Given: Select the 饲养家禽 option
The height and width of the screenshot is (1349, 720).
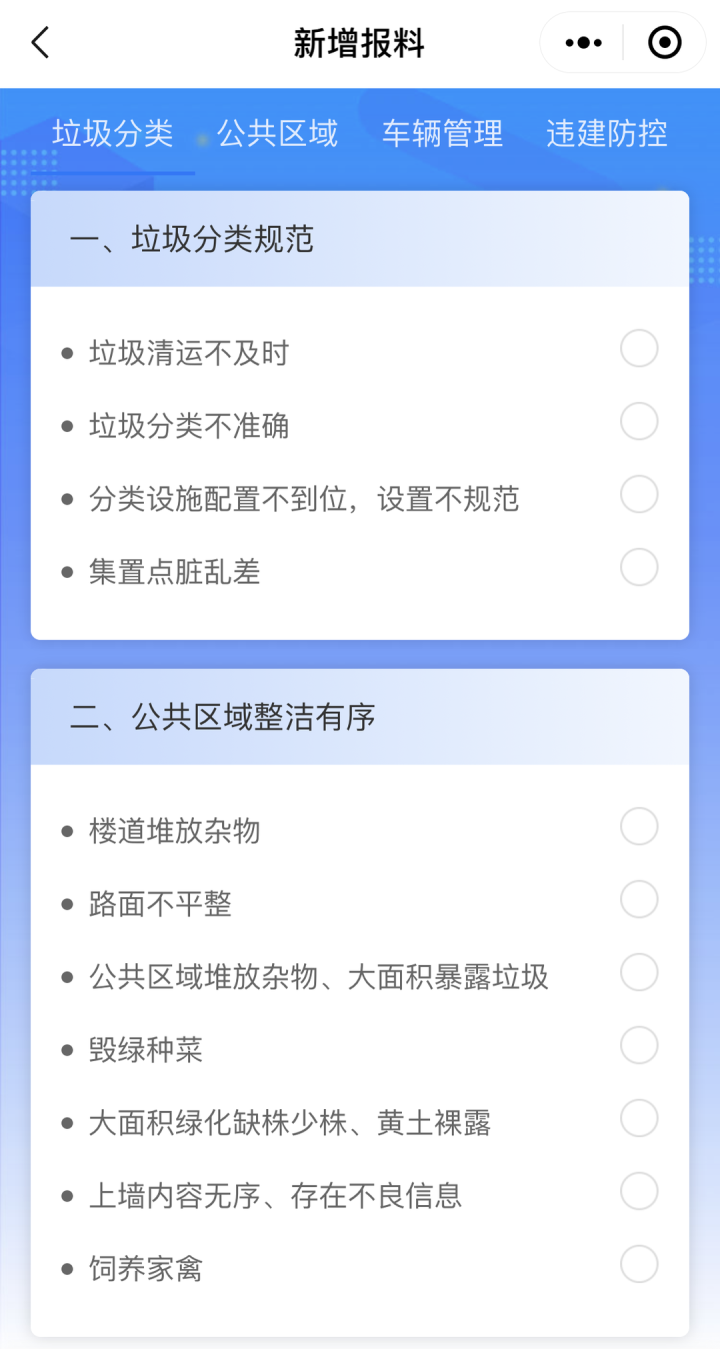Looking at the screenshot, I should tap(638, 1264).
